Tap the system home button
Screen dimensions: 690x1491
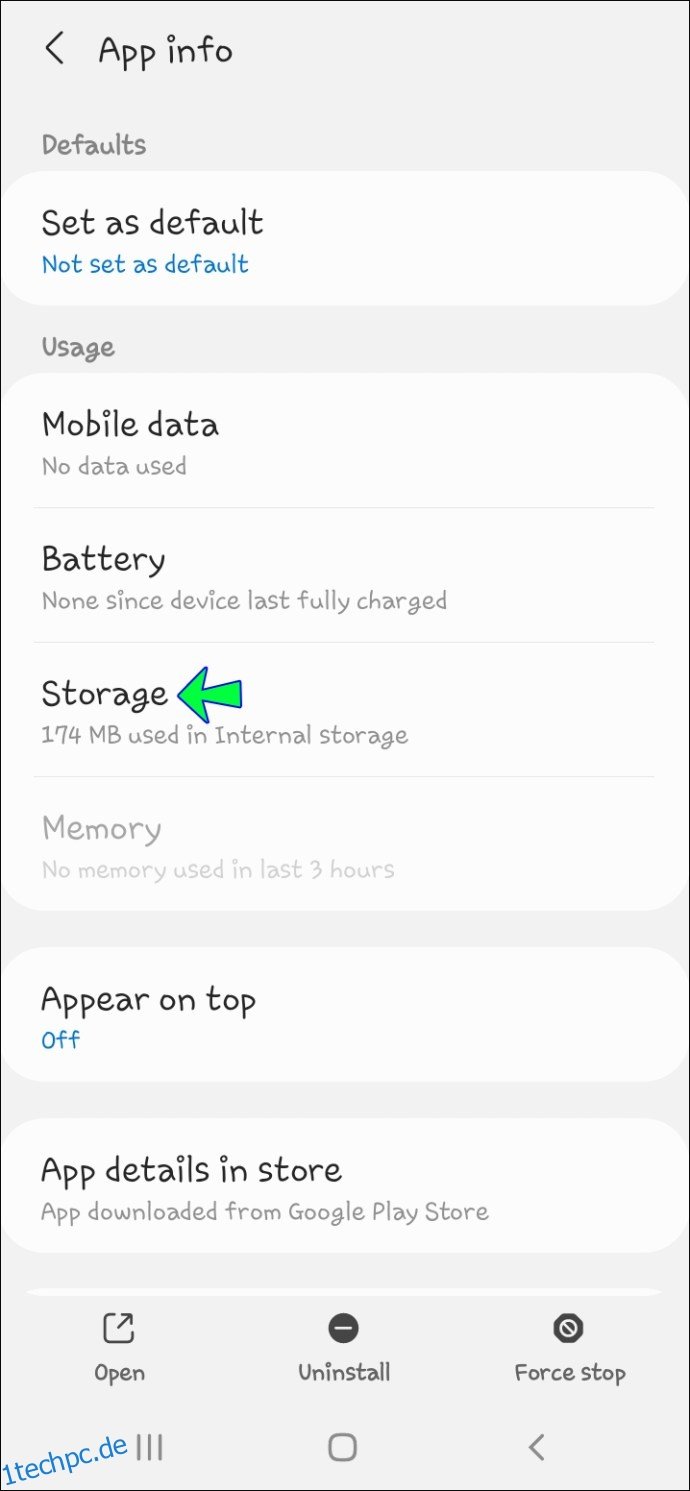pyautogui.click(x=343, y=1446)
